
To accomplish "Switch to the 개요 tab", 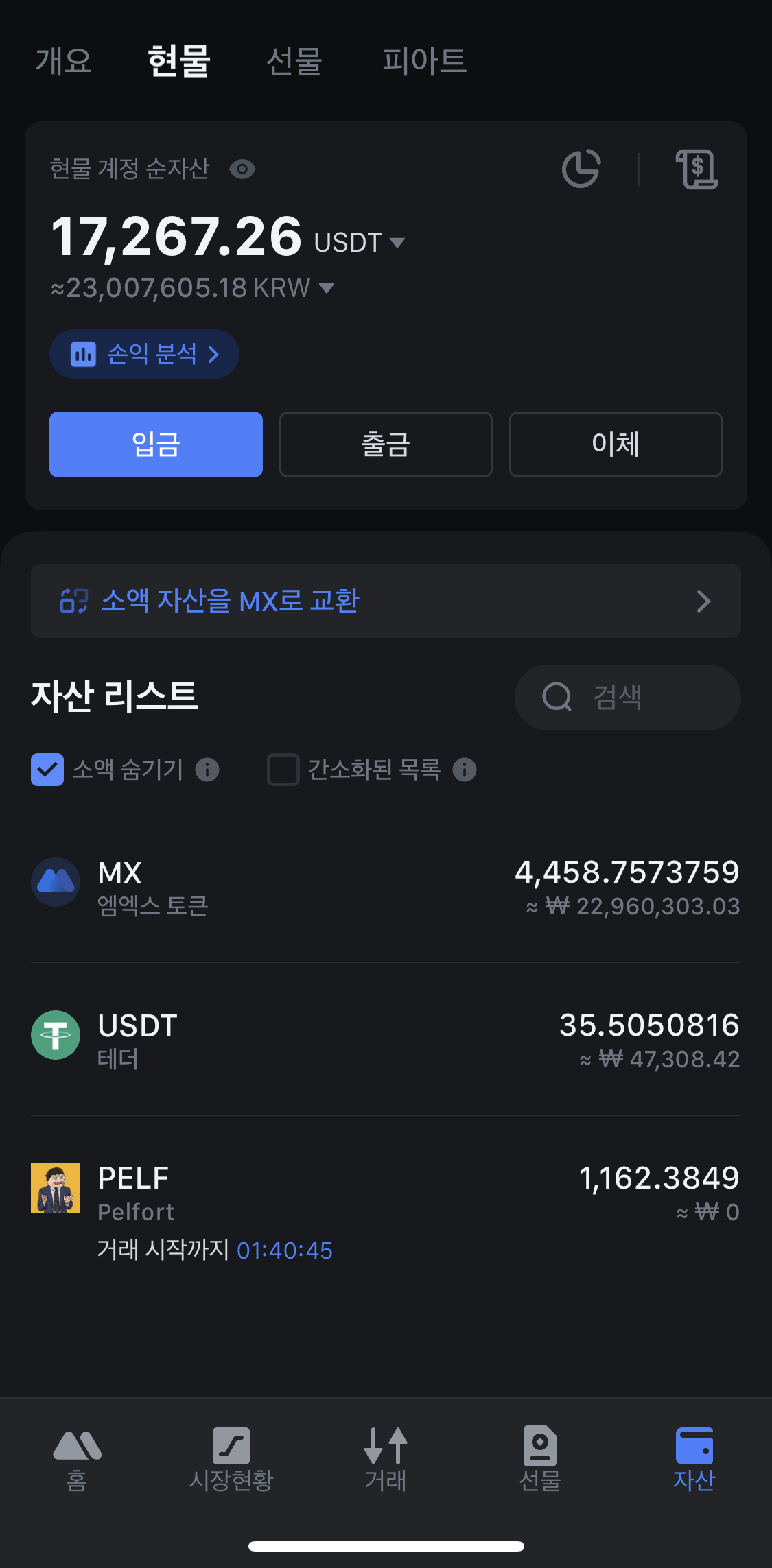I will [63, 61].
